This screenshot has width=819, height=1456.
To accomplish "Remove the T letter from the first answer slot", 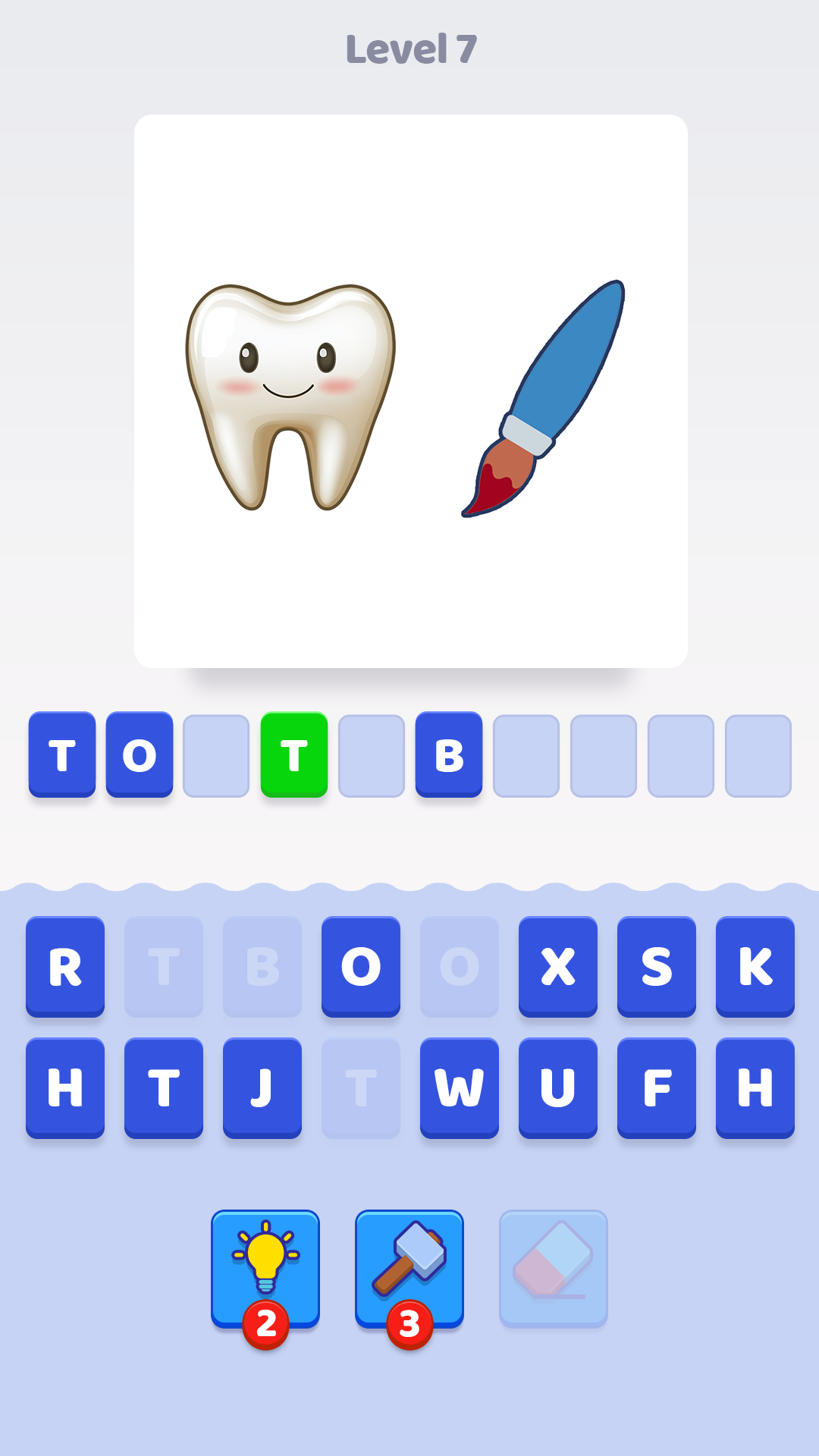I will coord(63,755).
